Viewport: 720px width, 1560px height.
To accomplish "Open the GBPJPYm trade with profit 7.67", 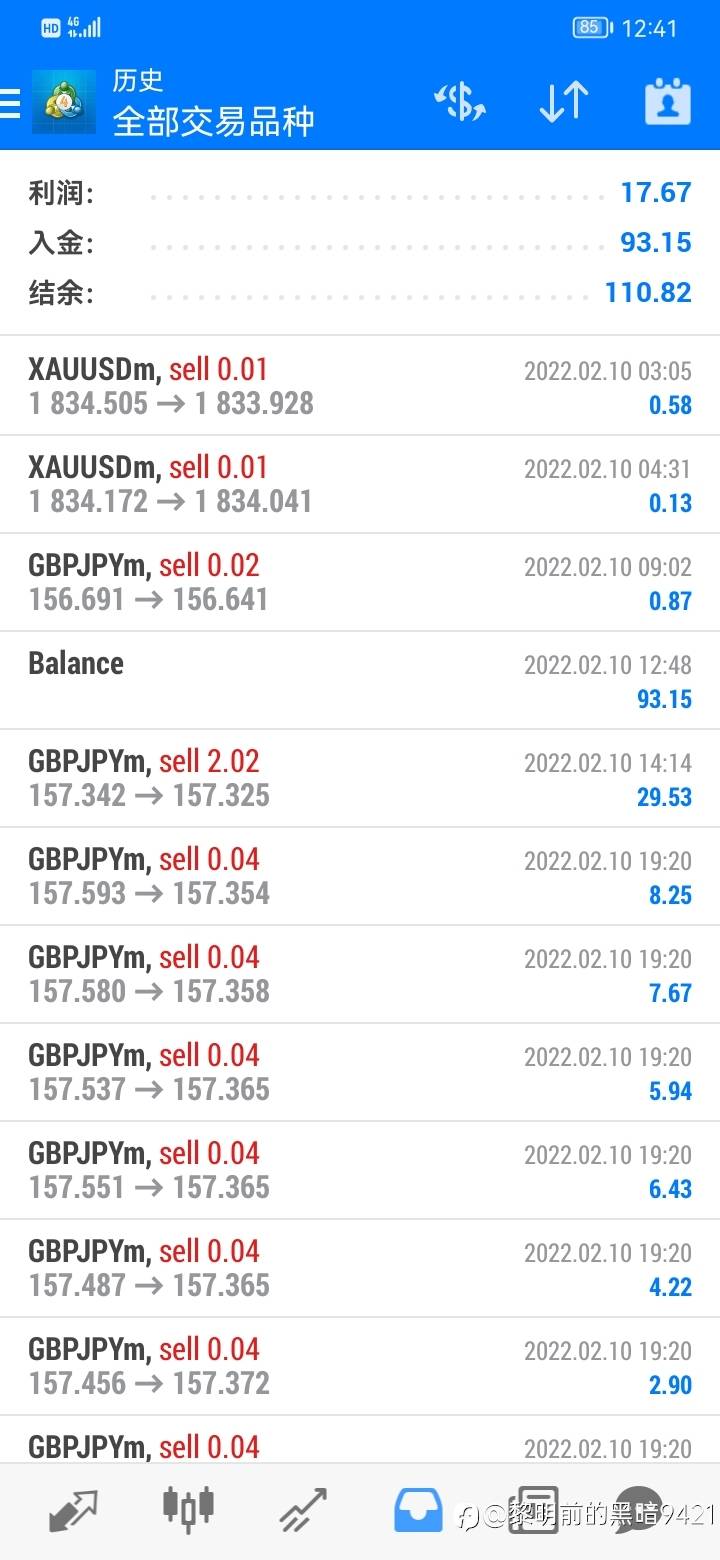I will [x=360, y=974].
